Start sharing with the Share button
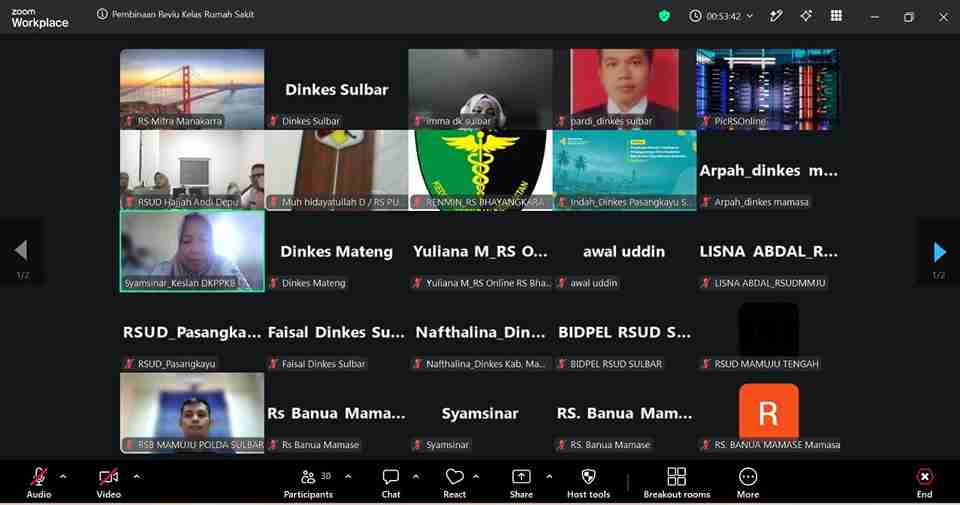 521,482
